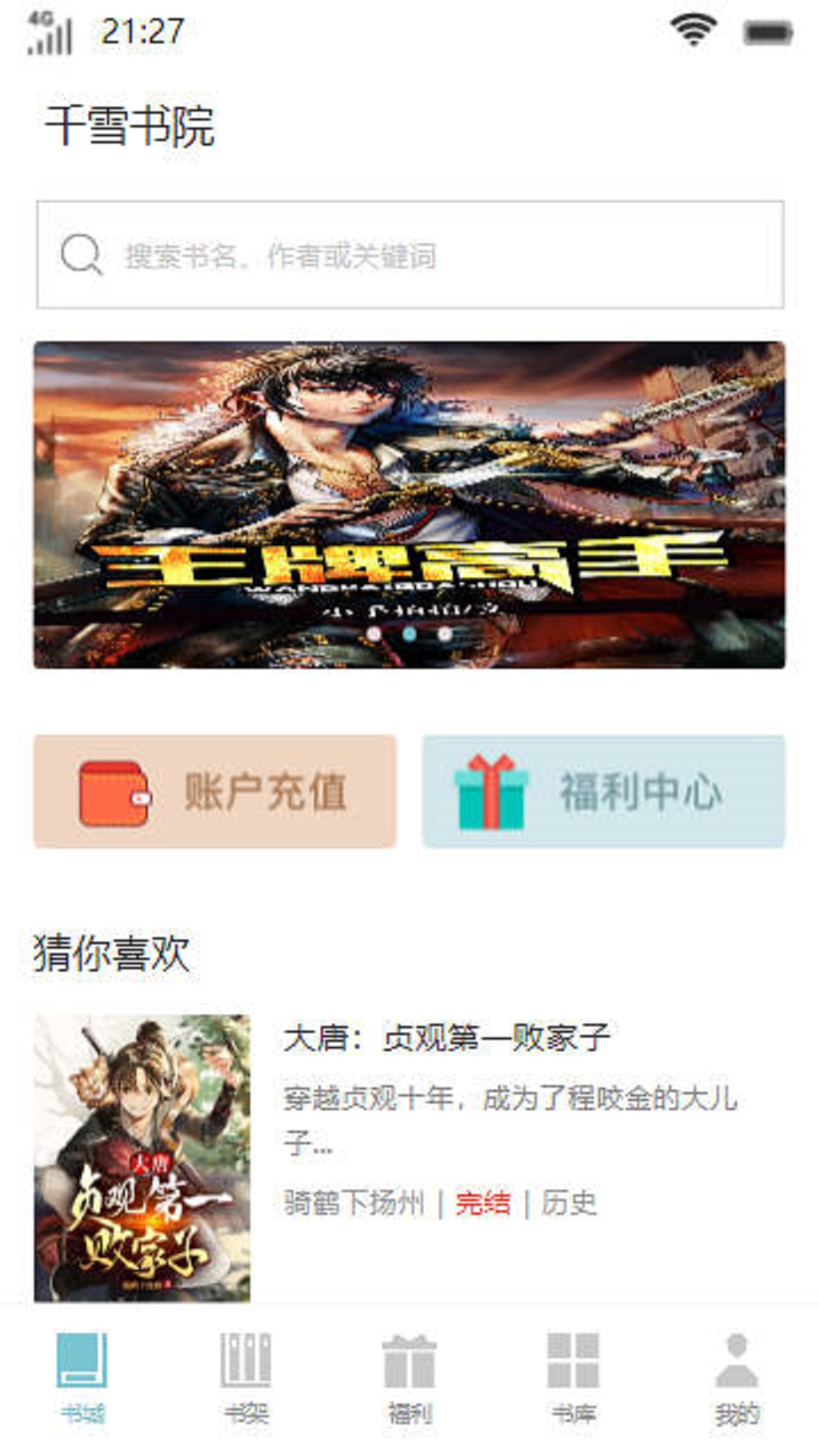819x1456 pixels.
Task: Switch to the 书库 library tab
Action: coord(573,1378)
